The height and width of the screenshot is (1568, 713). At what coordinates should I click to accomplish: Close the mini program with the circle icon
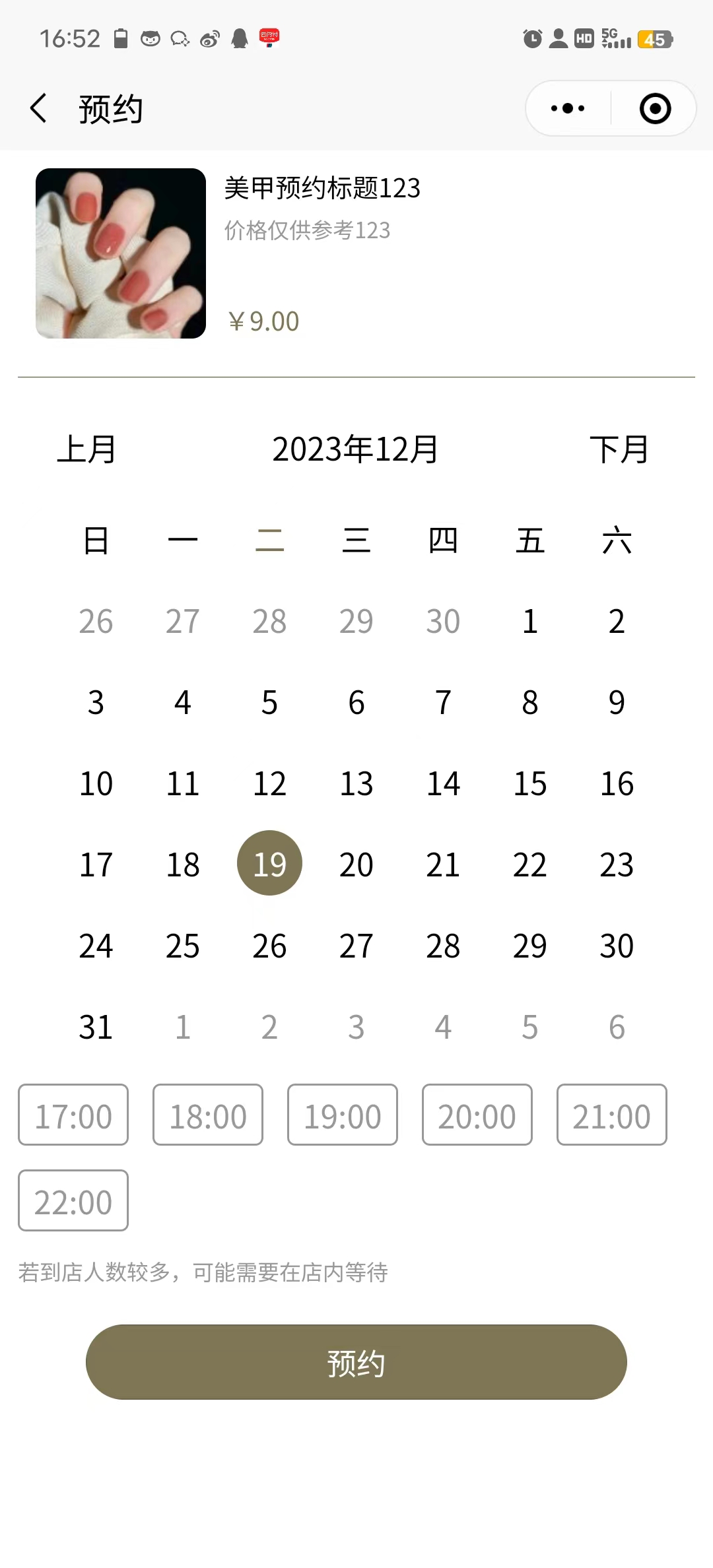(x=655, y=108)
